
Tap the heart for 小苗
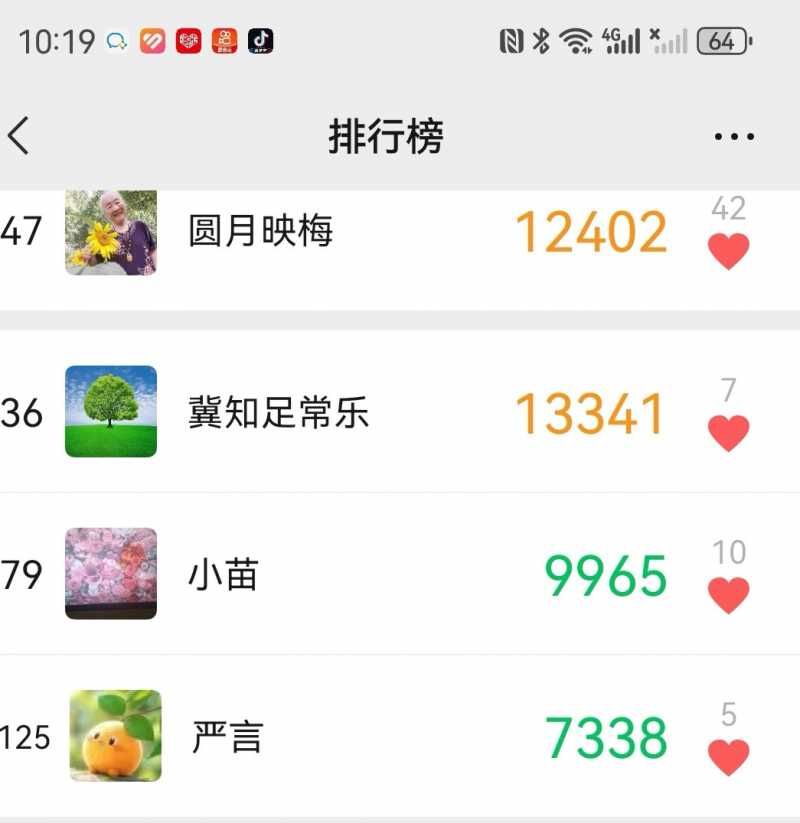728,596
